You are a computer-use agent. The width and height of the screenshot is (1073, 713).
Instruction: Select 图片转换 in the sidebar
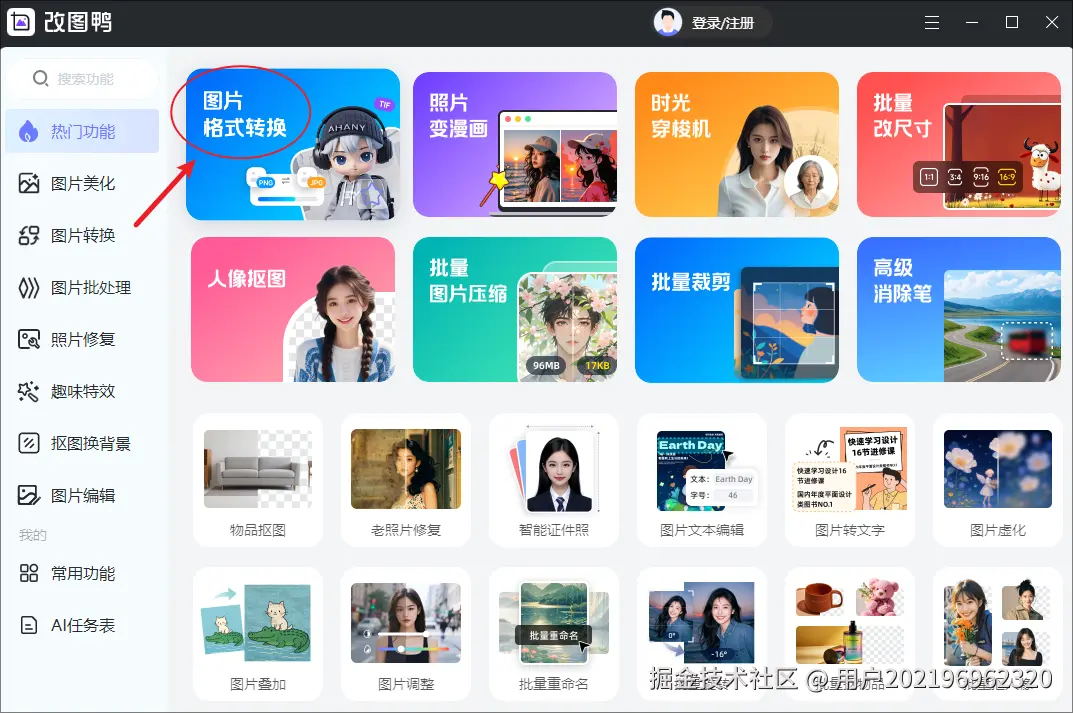point(82,236)
